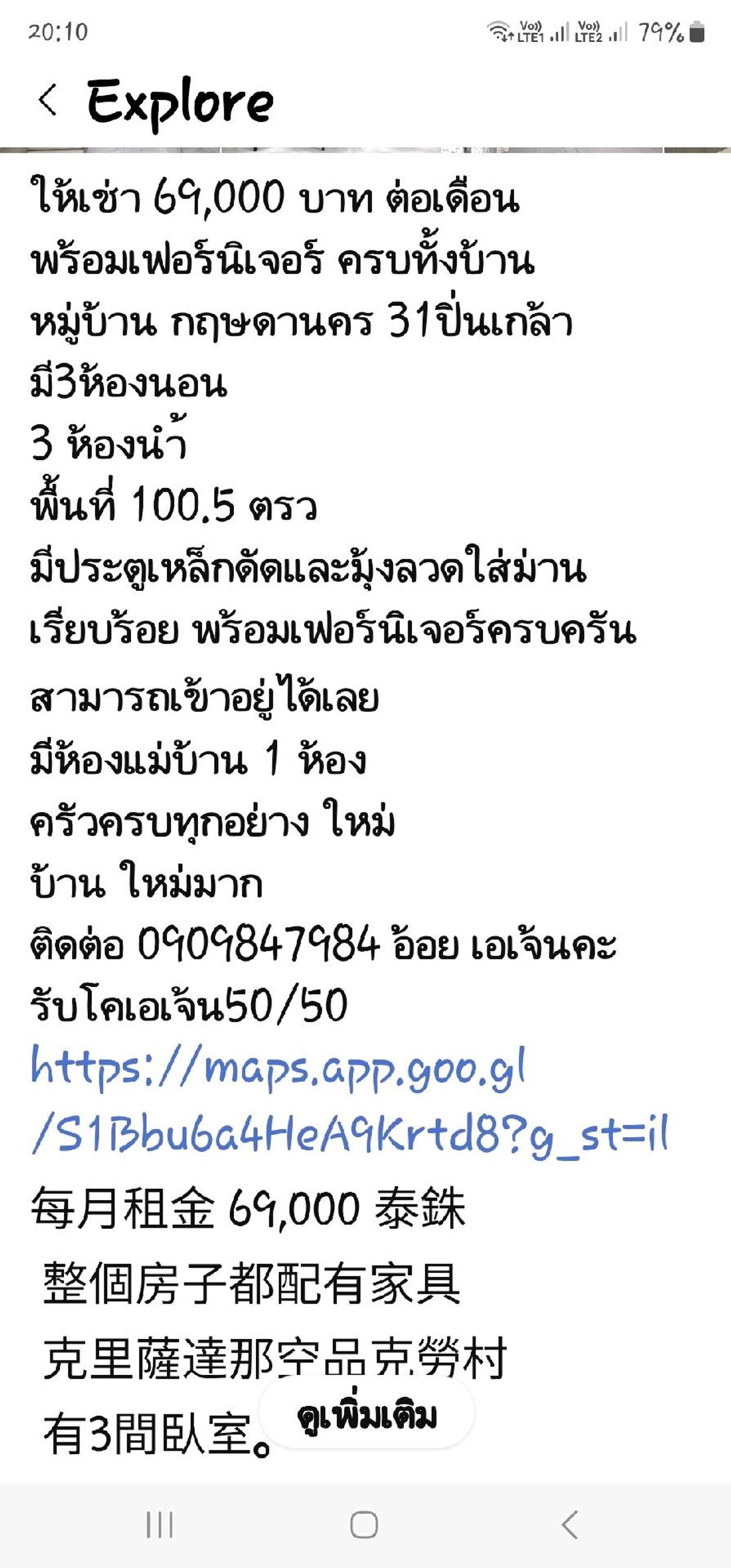Tap the system back button
Screen dimensions: 731x1568
570,1525
